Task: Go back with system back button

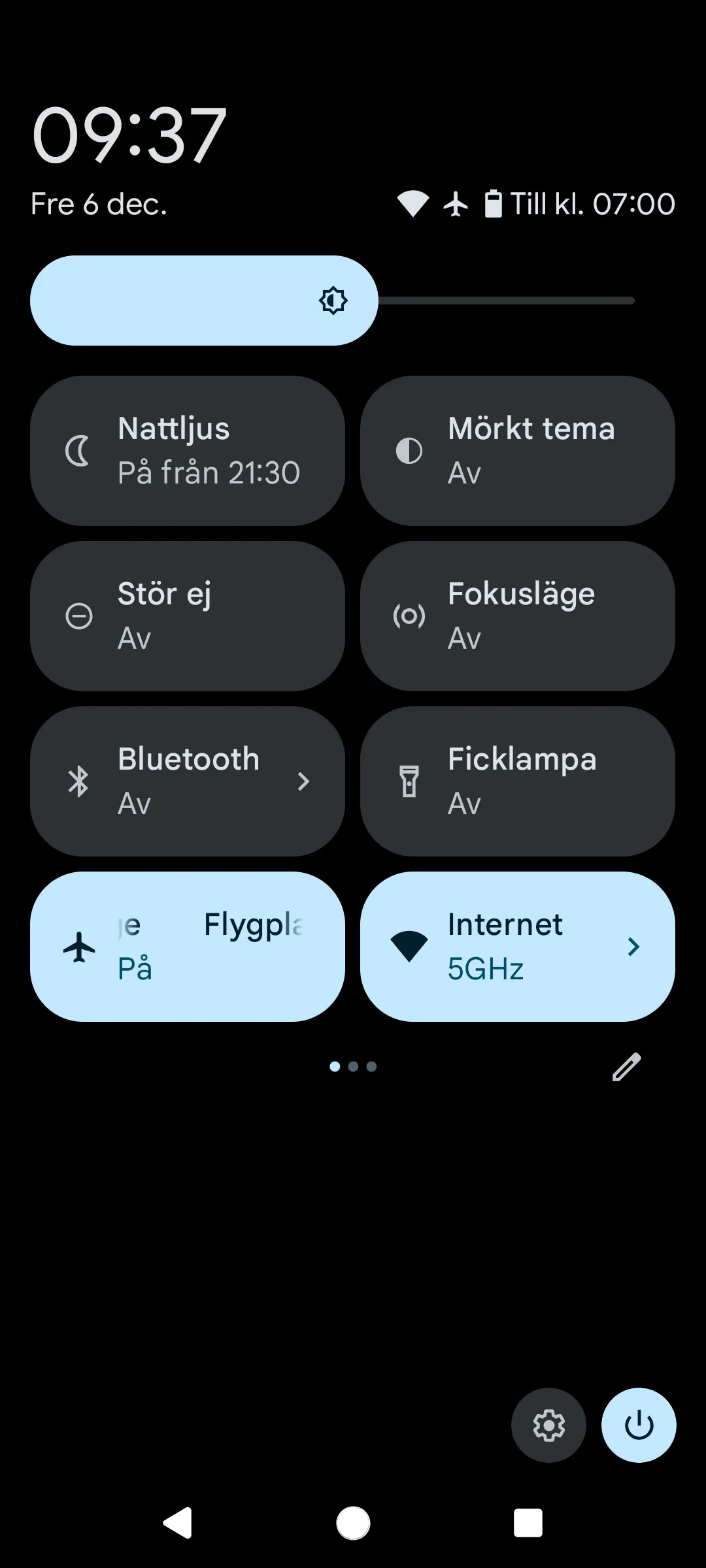Action: [177, 1523]
